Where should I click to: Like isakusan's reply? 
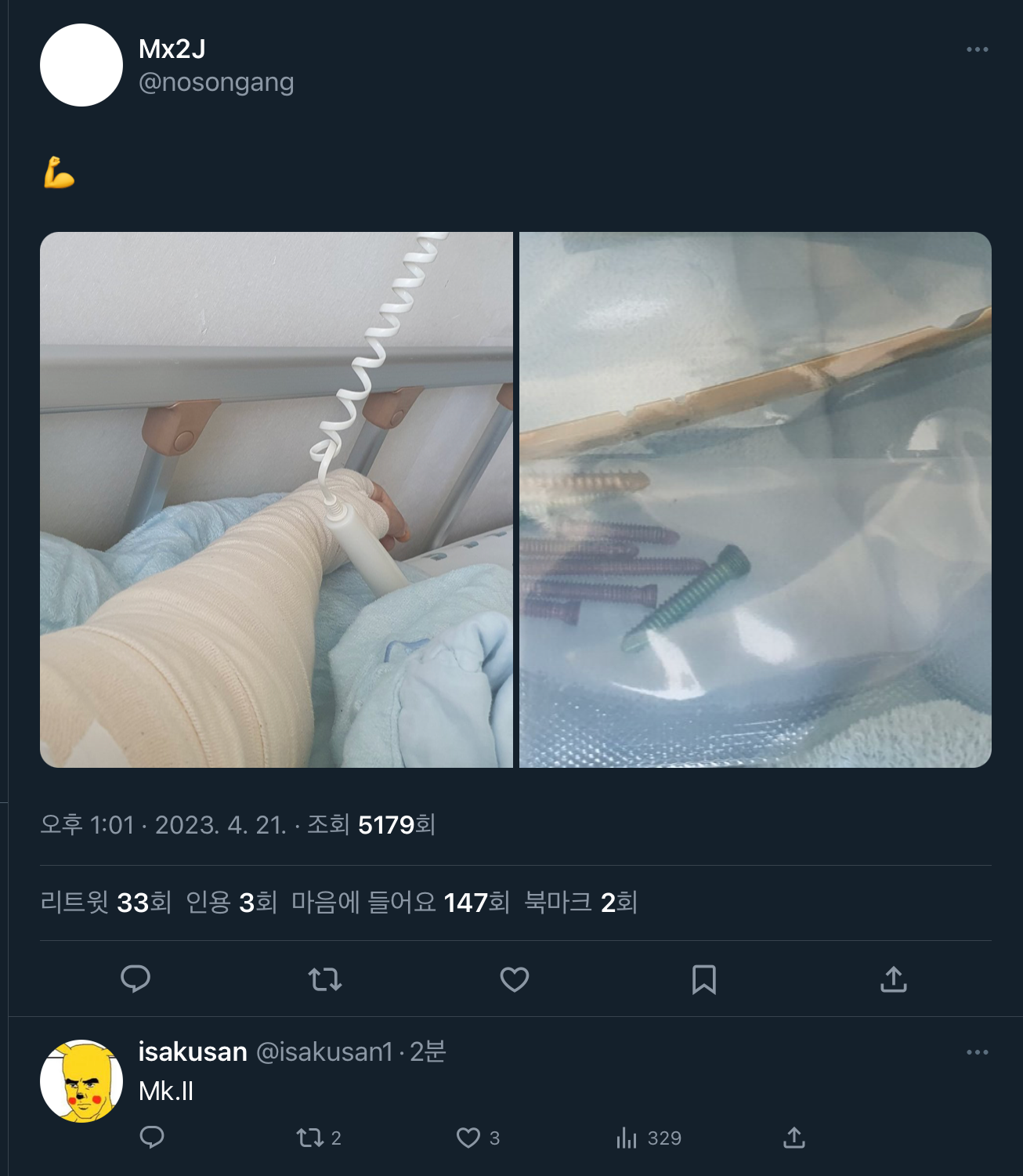pyautogui.click(x=468, y=1140)
